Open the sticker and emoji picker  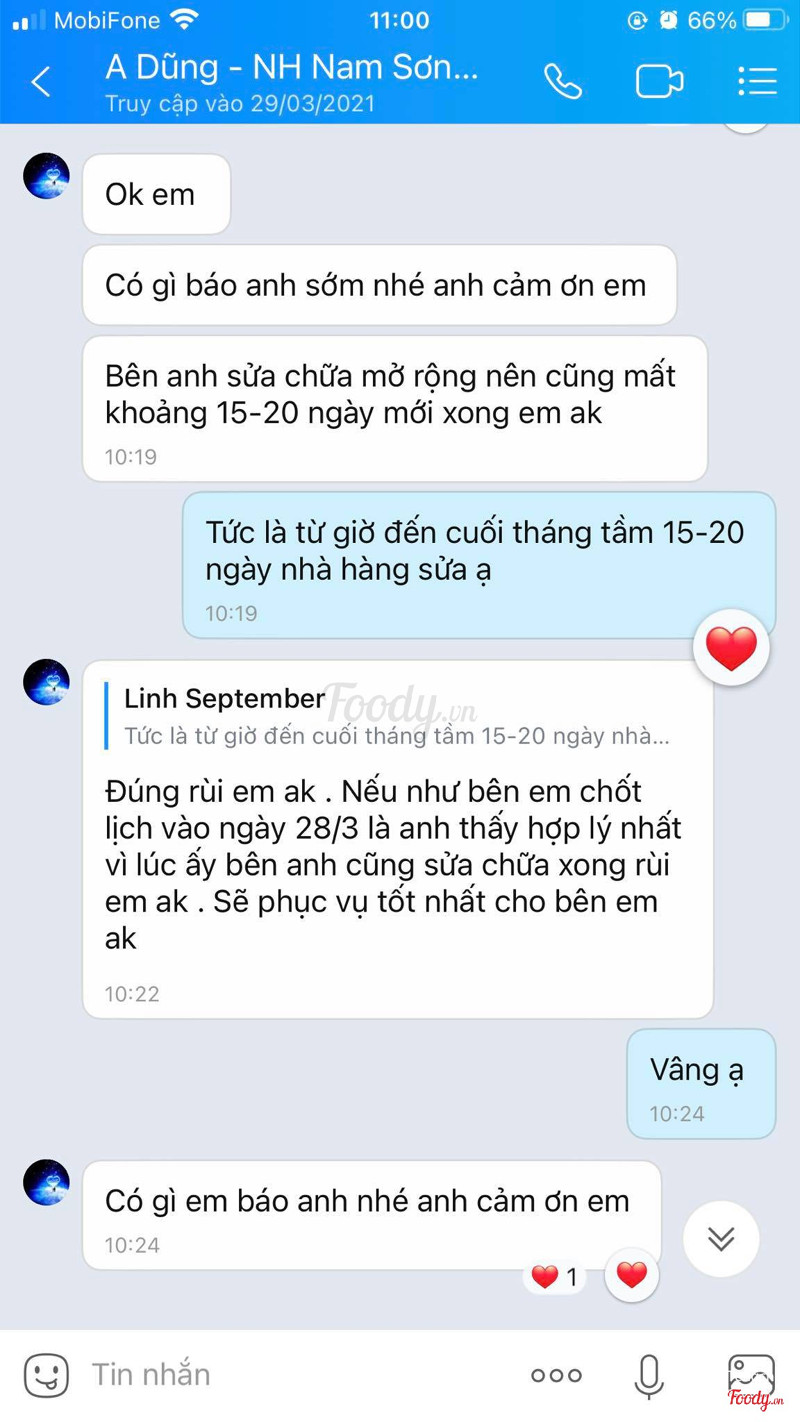(x=46, y=1375)
